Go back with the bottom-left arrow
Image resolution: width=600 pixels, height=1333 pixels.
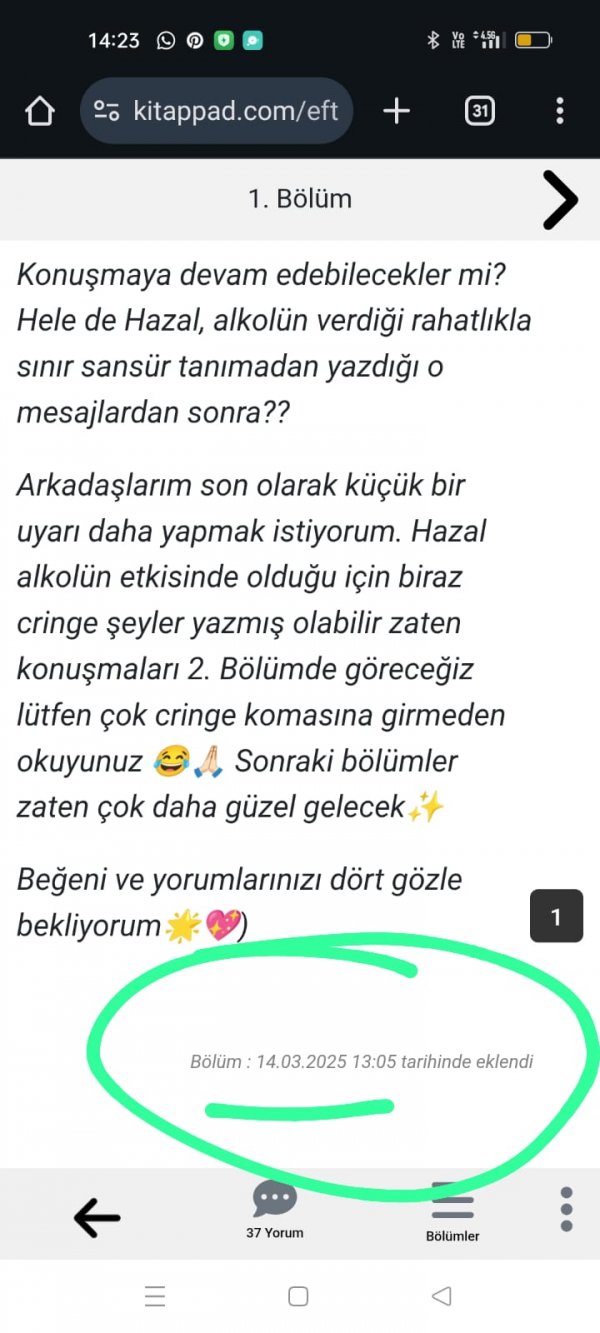click(97, 1217)
